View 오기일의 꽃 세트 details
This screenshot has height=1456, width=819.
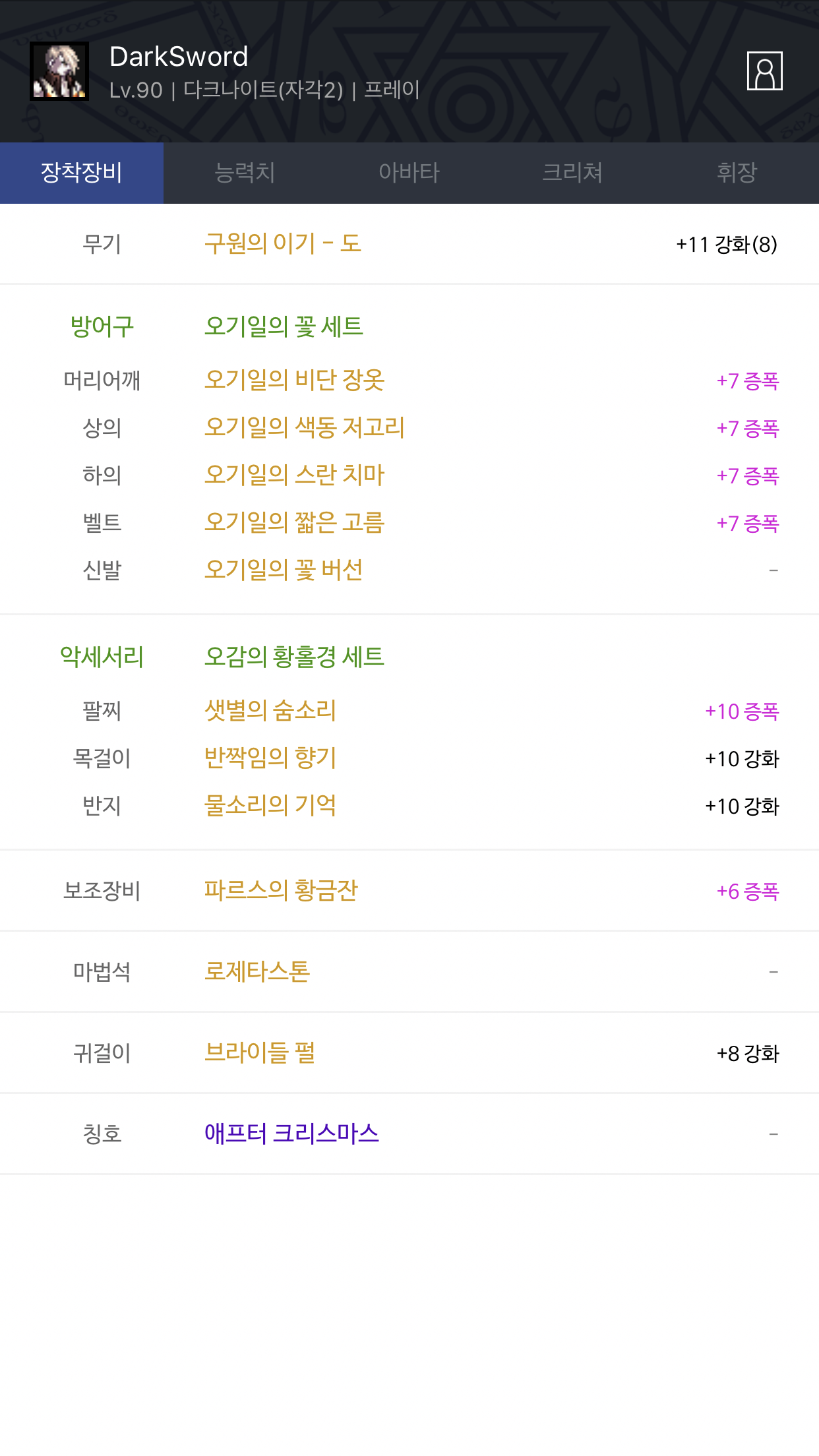click(284, 326)
